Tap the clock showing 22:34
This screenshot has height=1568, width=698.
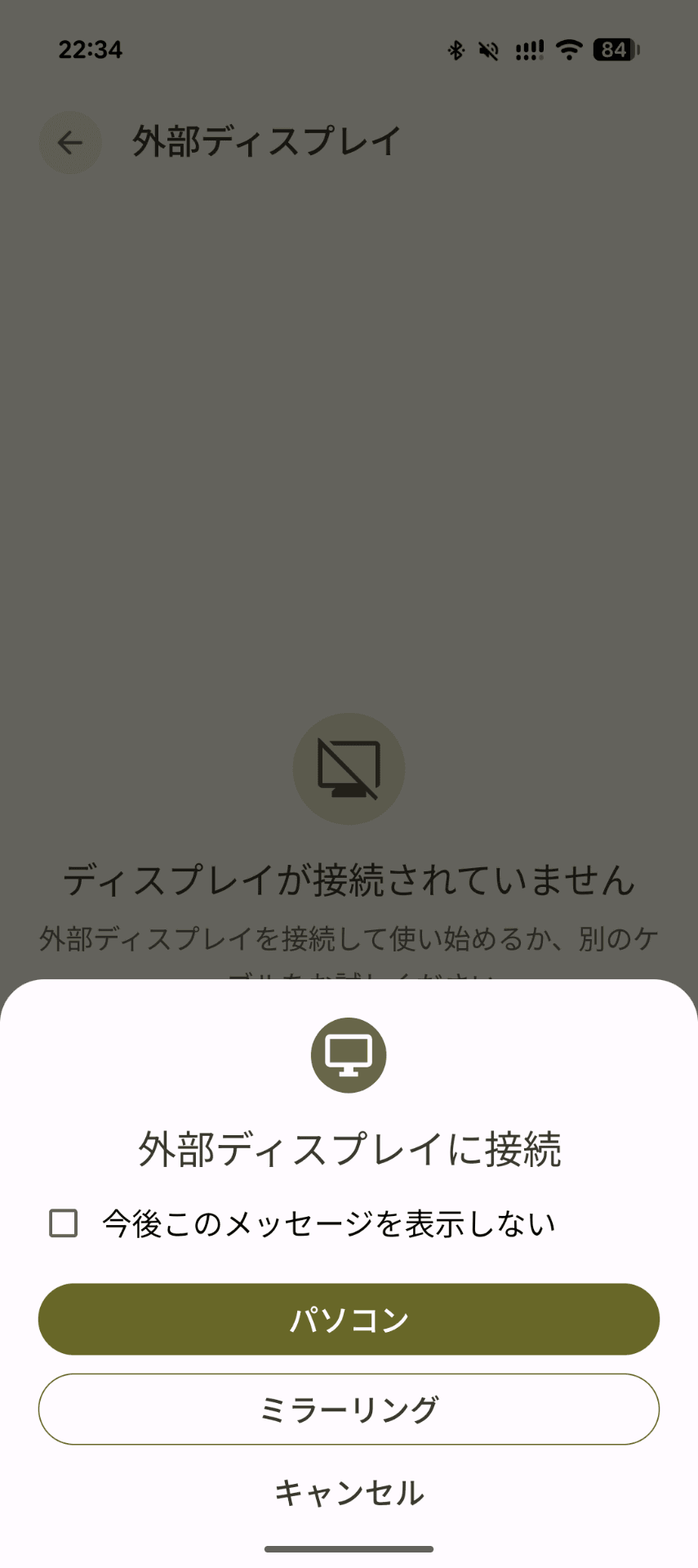pos(91,49)
